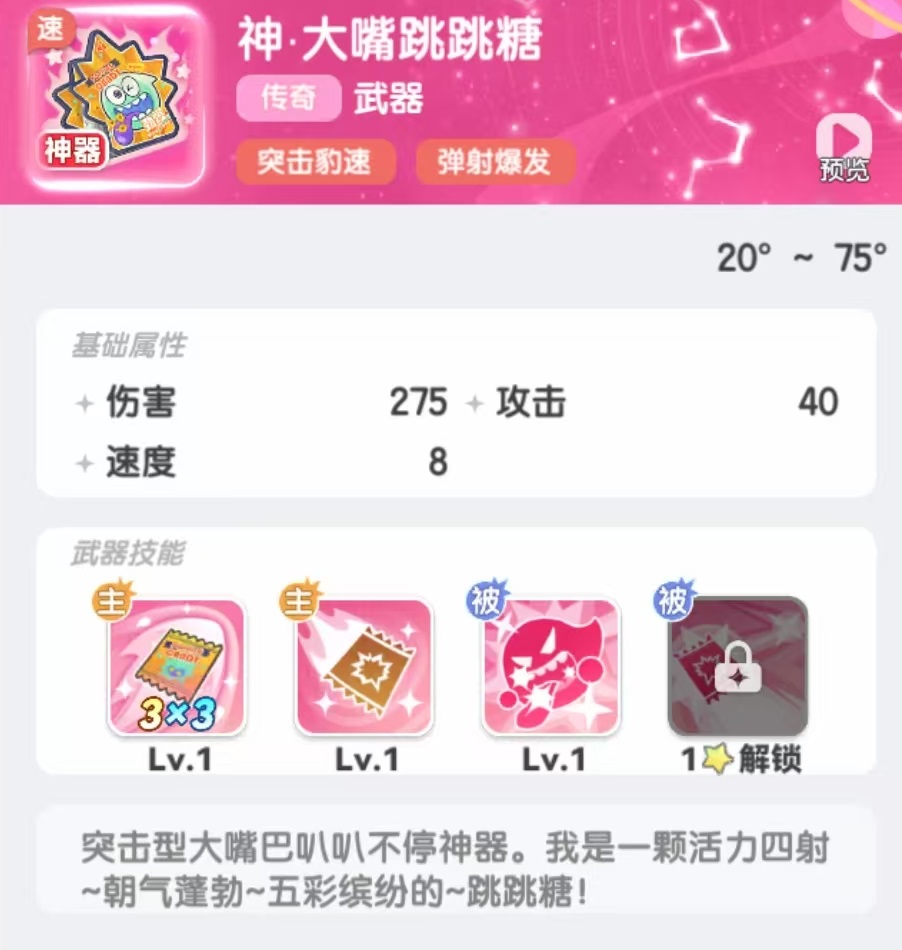Image resolution: width=902 pixels, height=950 pixels.
Task: Open the 突击豹速 tag
Action: coord(315,162)
